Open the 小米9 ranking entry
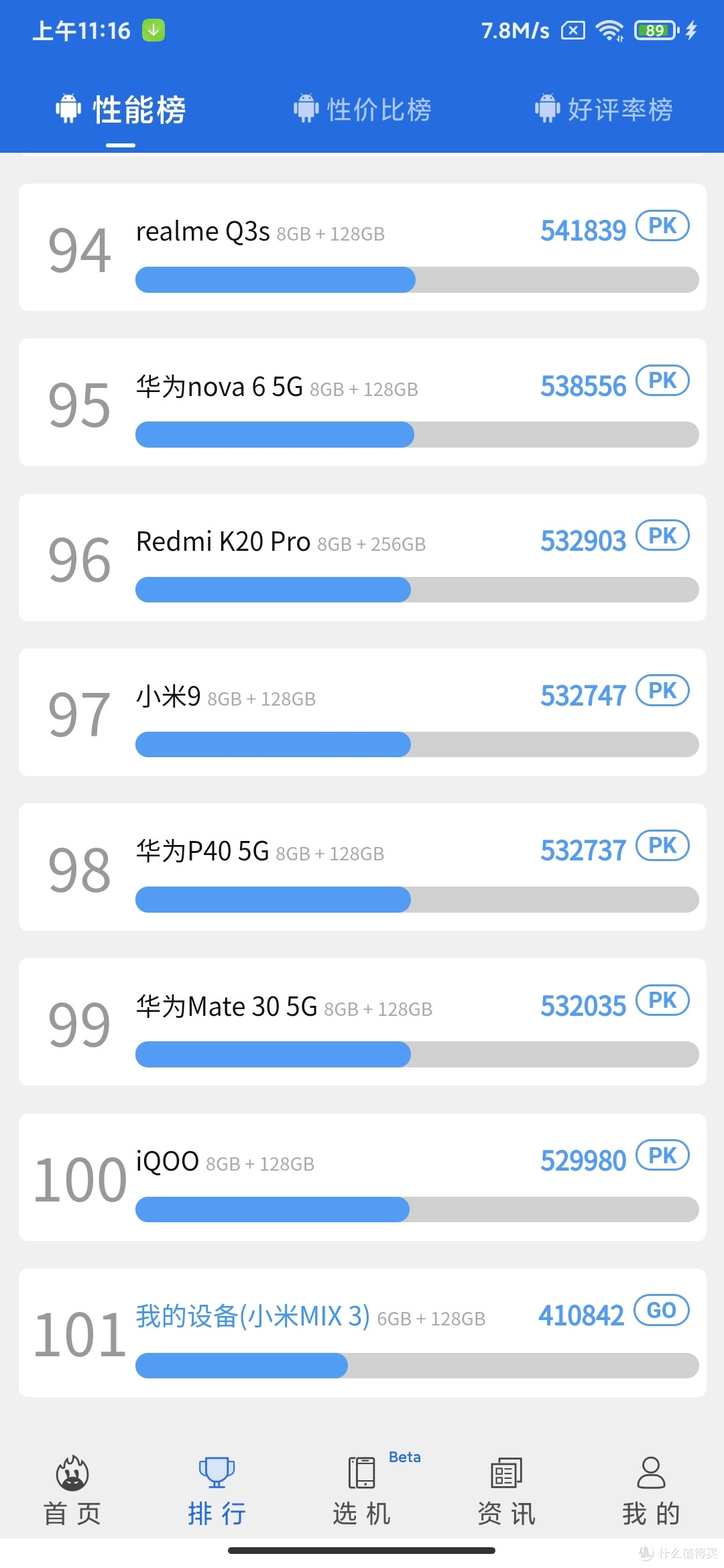The width and height of the screenshot is (724, 1568). click(362, 712)
